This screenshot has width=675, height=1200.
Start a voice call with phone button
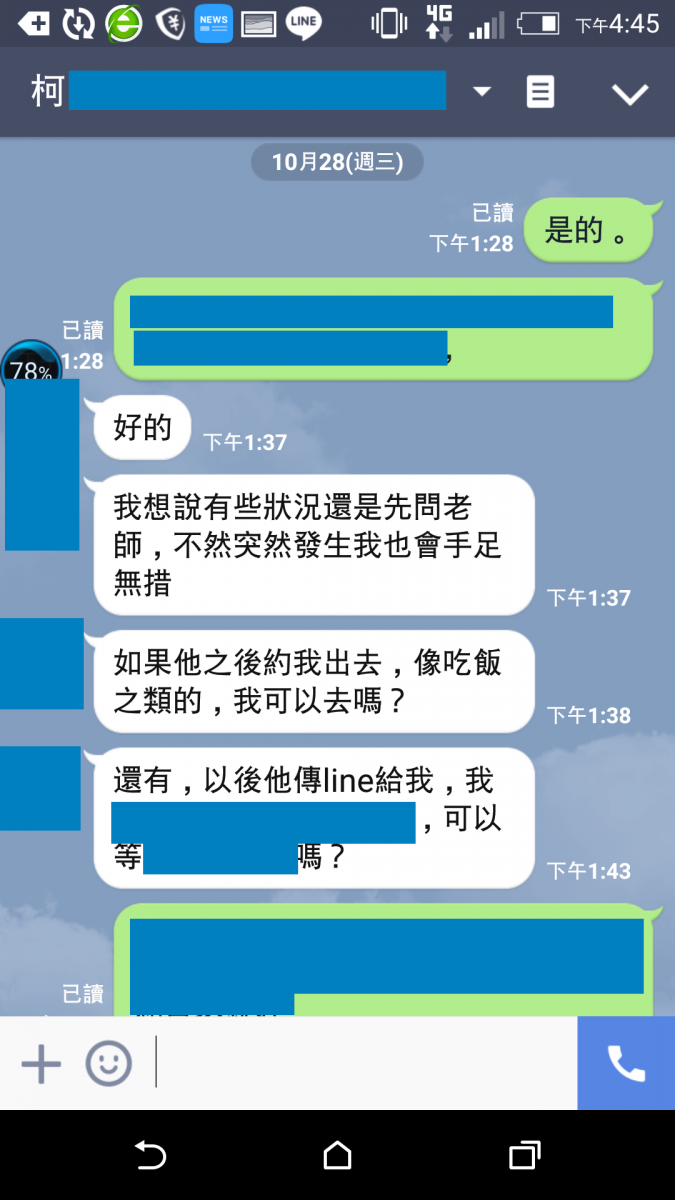pyautogui.click(x=626, y=1064)
